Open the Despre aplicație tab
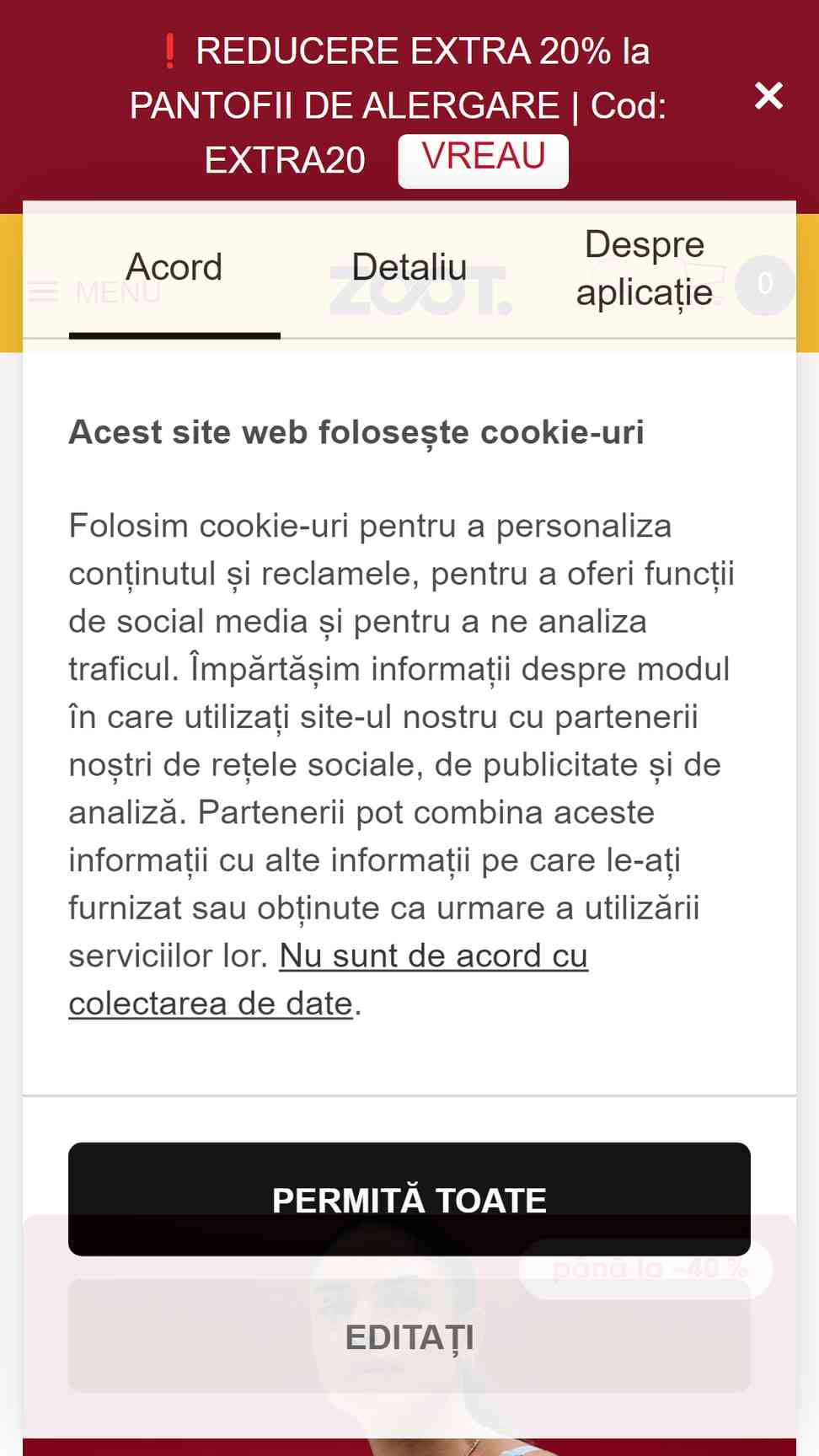The width and height of the screenshot is (819, 1456). 645,268
